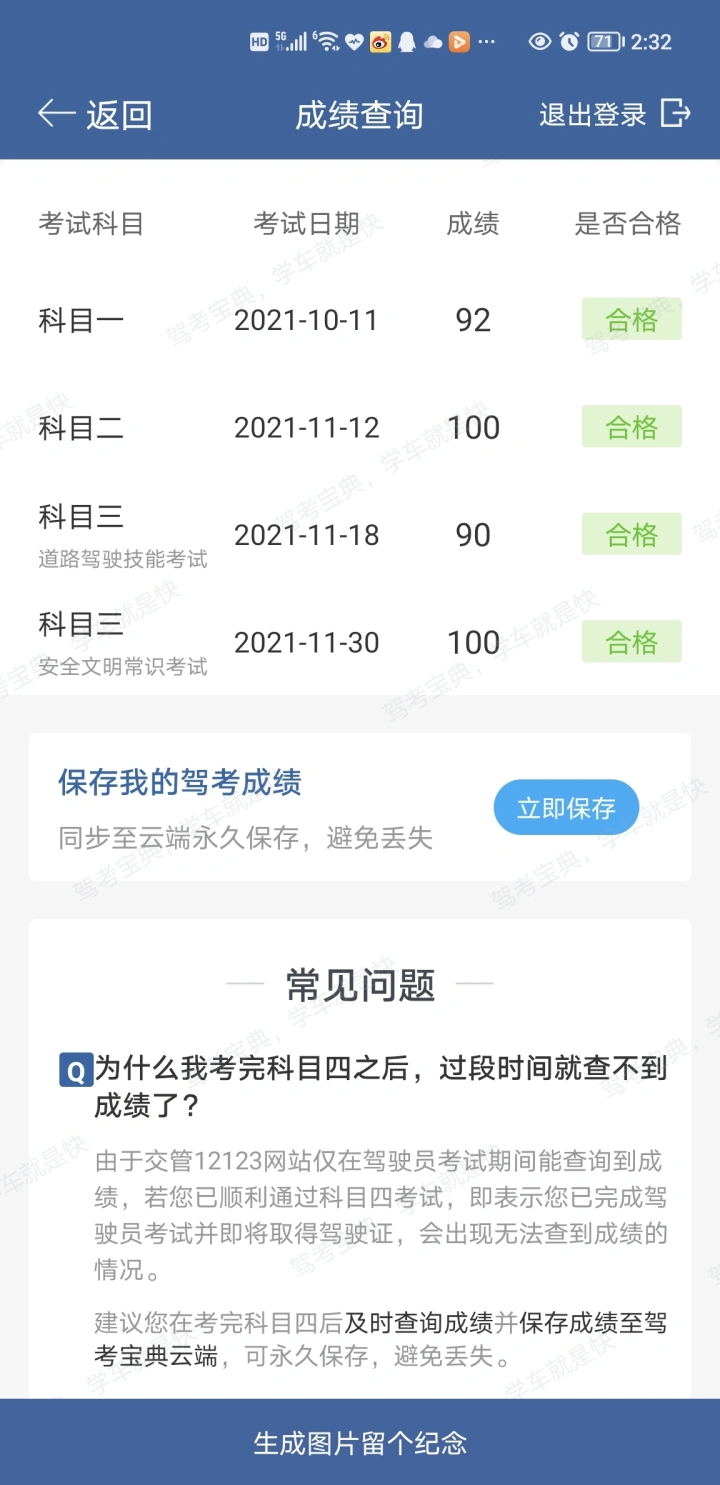Go back using the 返回 arrow
Viewport: 720px width, 1485px height.
coord(95,115)
